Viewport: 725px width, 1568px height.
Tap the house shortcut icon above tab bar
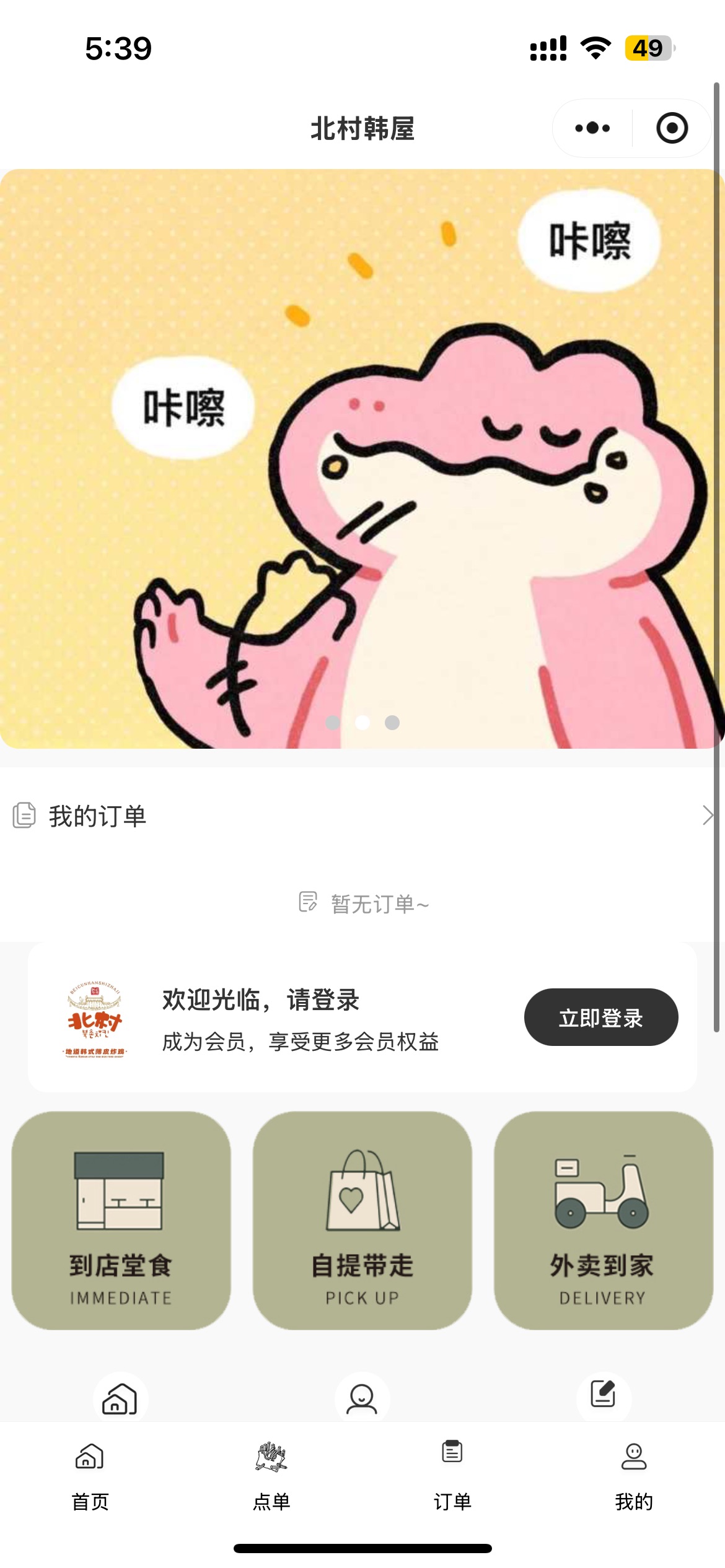click(x=120, y=1398)
